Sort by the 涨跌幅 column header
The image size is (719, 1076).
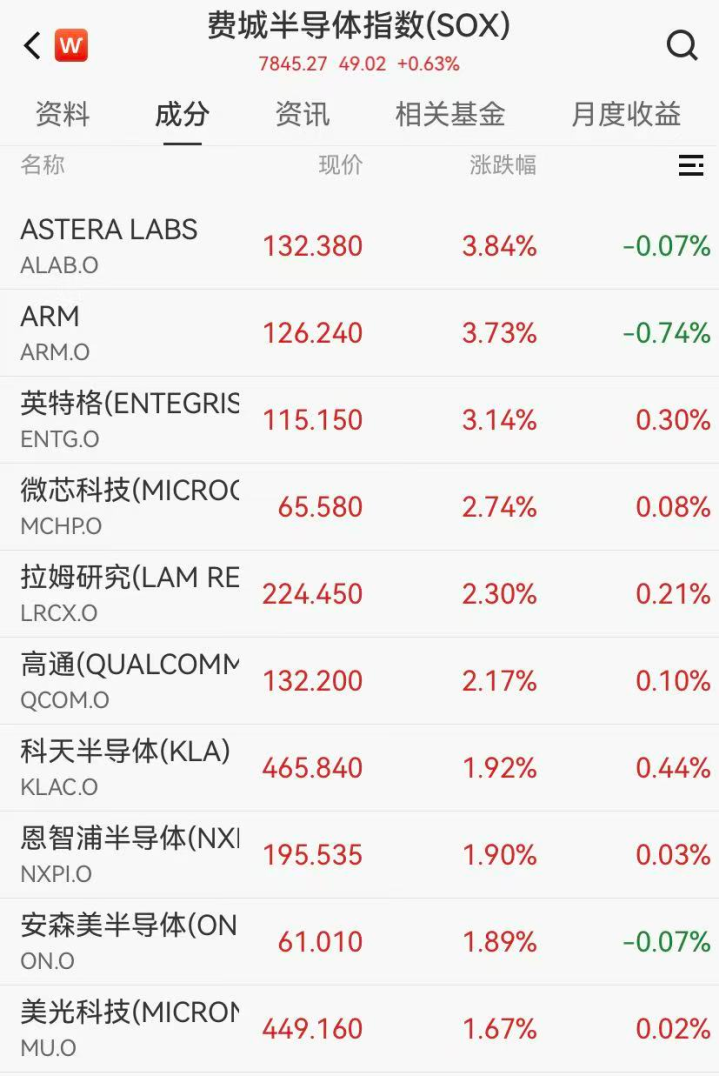[x=503, y=165]
